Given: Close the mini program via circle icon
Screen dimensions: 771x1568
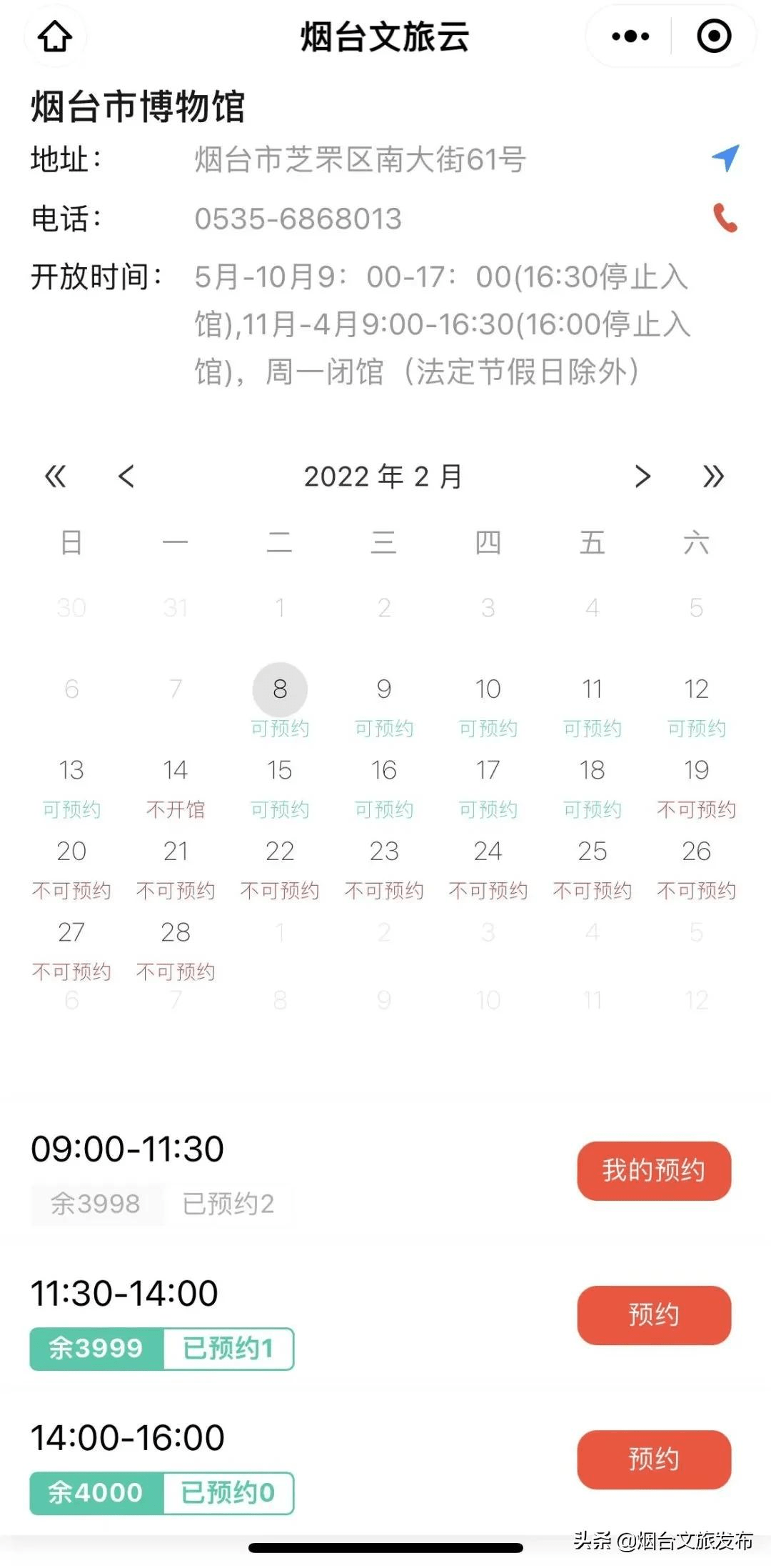Looking at the screenshot, I should coord(713,36).
